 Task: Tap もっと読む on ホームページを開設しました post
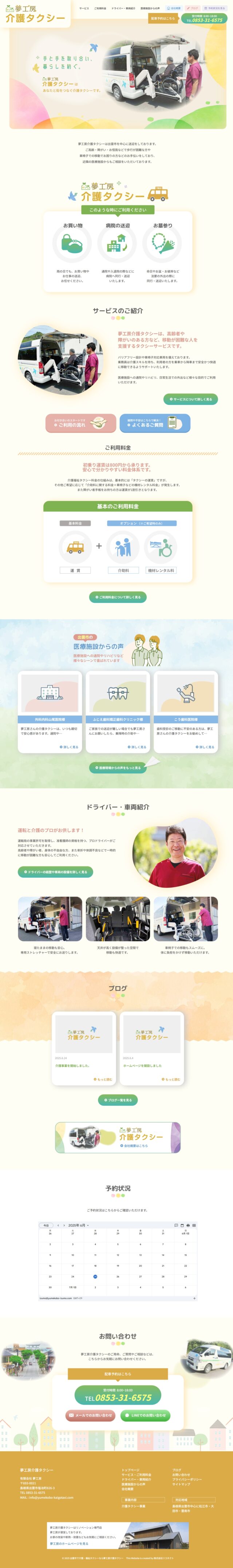tap(171, 1079)
